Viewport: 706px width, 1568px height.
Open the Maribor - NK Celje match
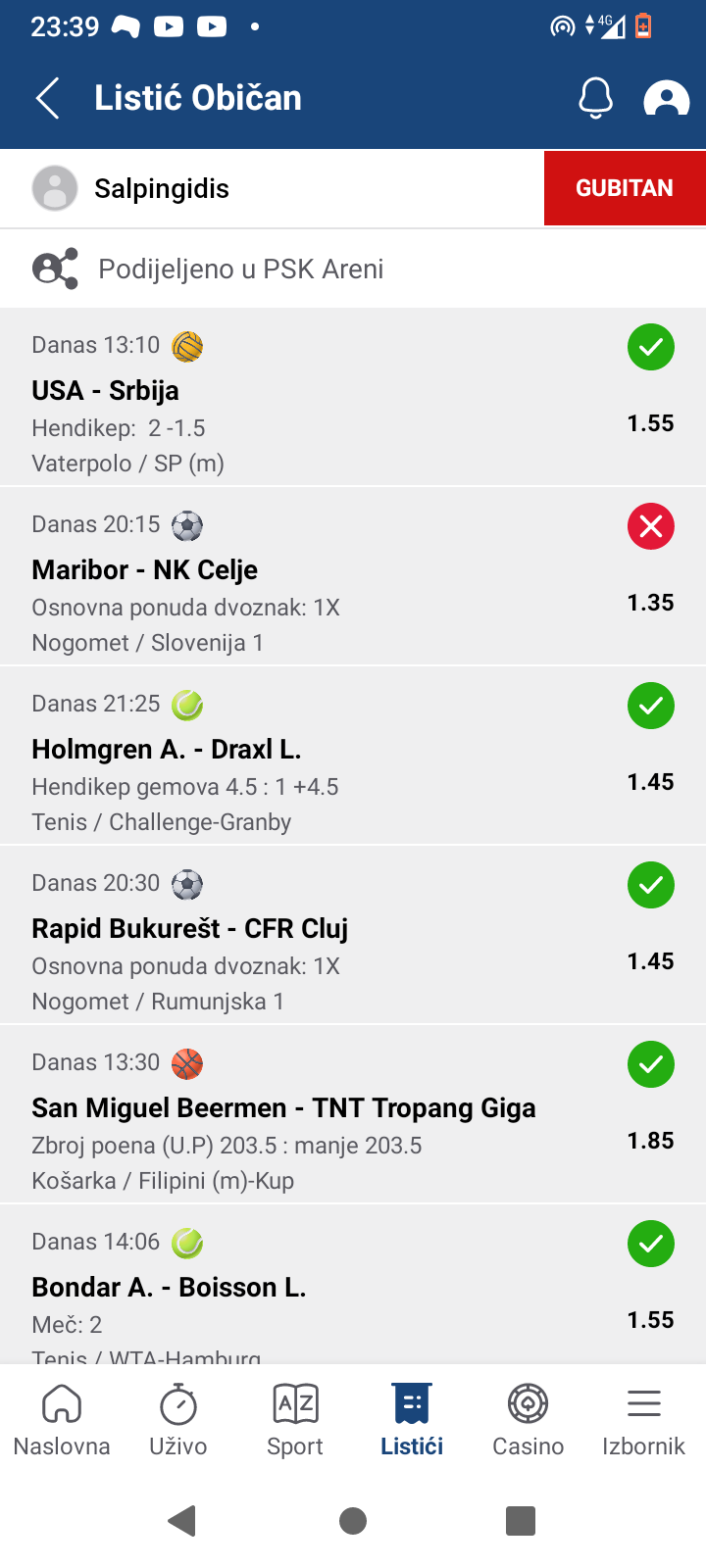pos(144,569)
